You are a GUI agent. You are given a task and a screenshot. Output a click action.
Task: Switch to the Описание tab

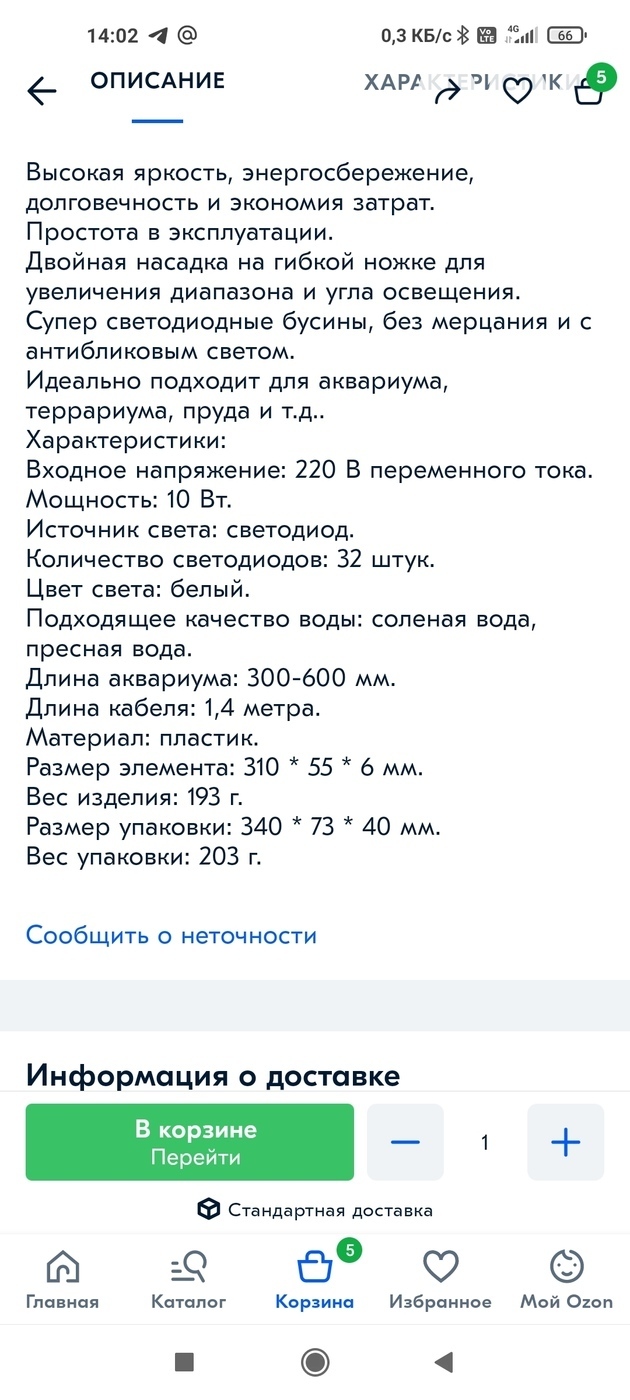tap(158, 81)
